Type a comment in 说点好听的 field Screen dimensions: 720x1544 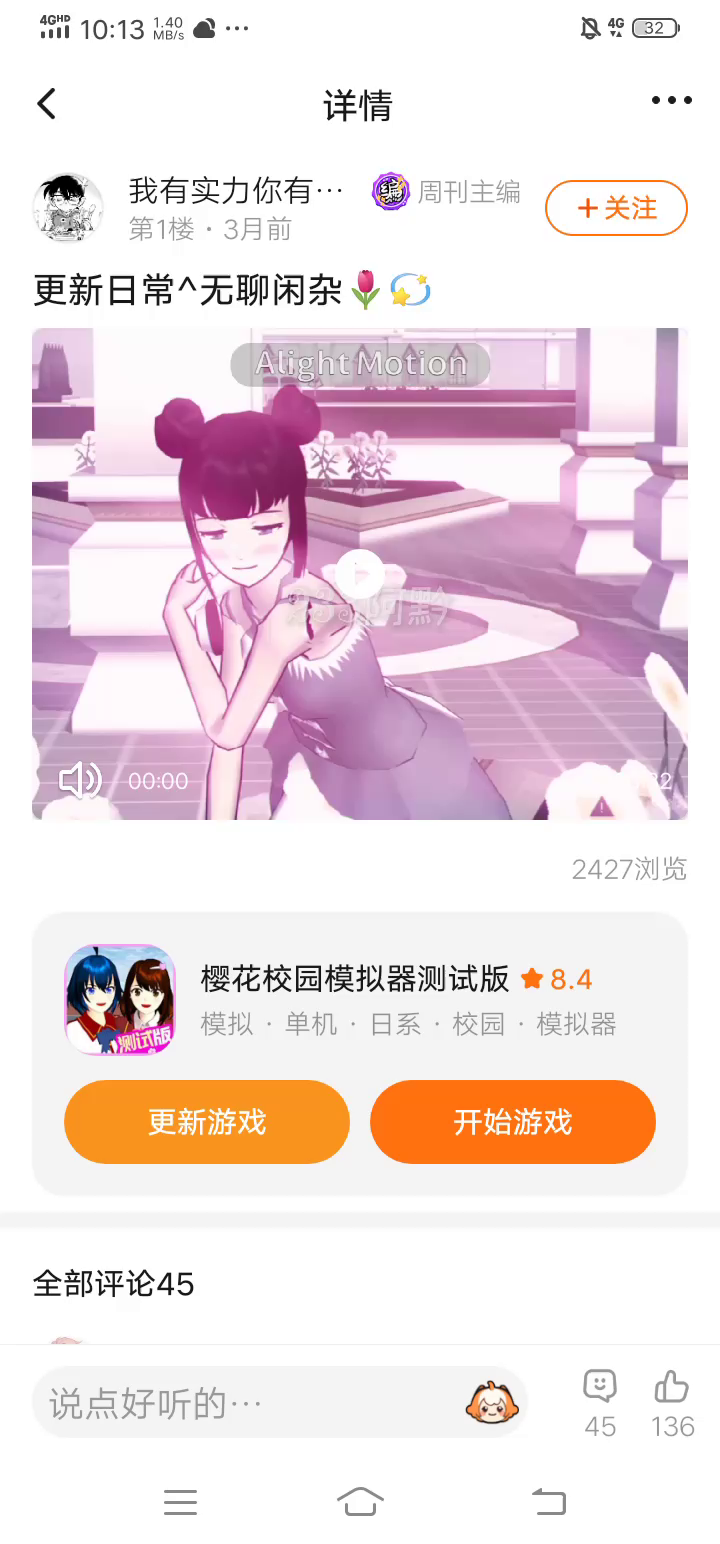tap(250, 1404)
